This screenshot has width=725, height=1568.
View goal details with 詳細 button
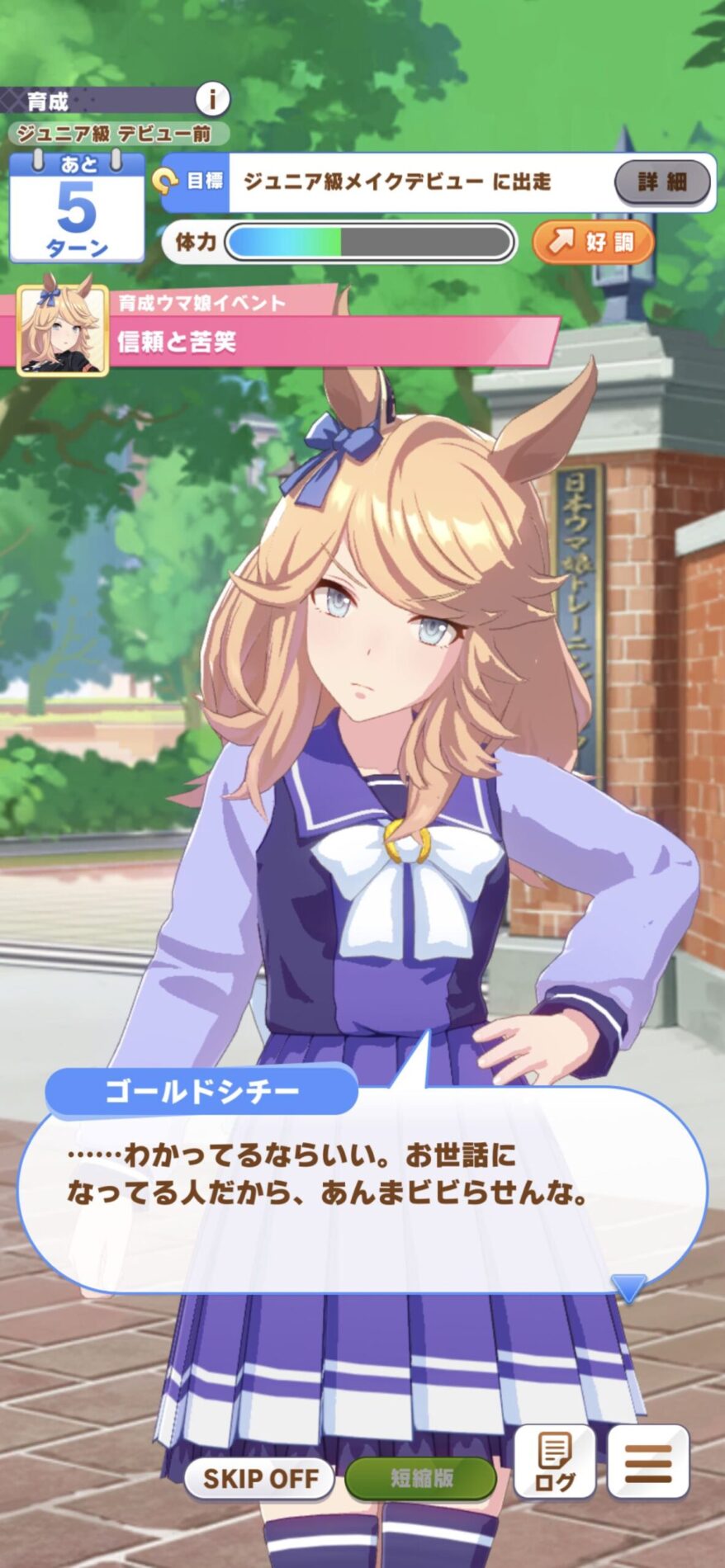662,182
